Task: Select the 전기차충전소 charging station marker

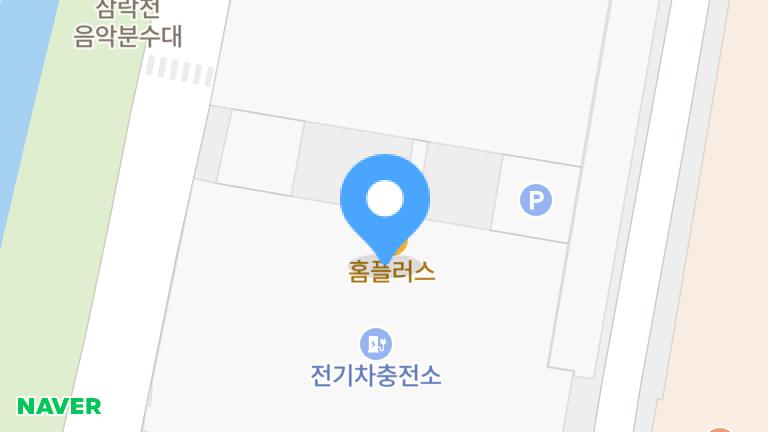Action: 376,345
